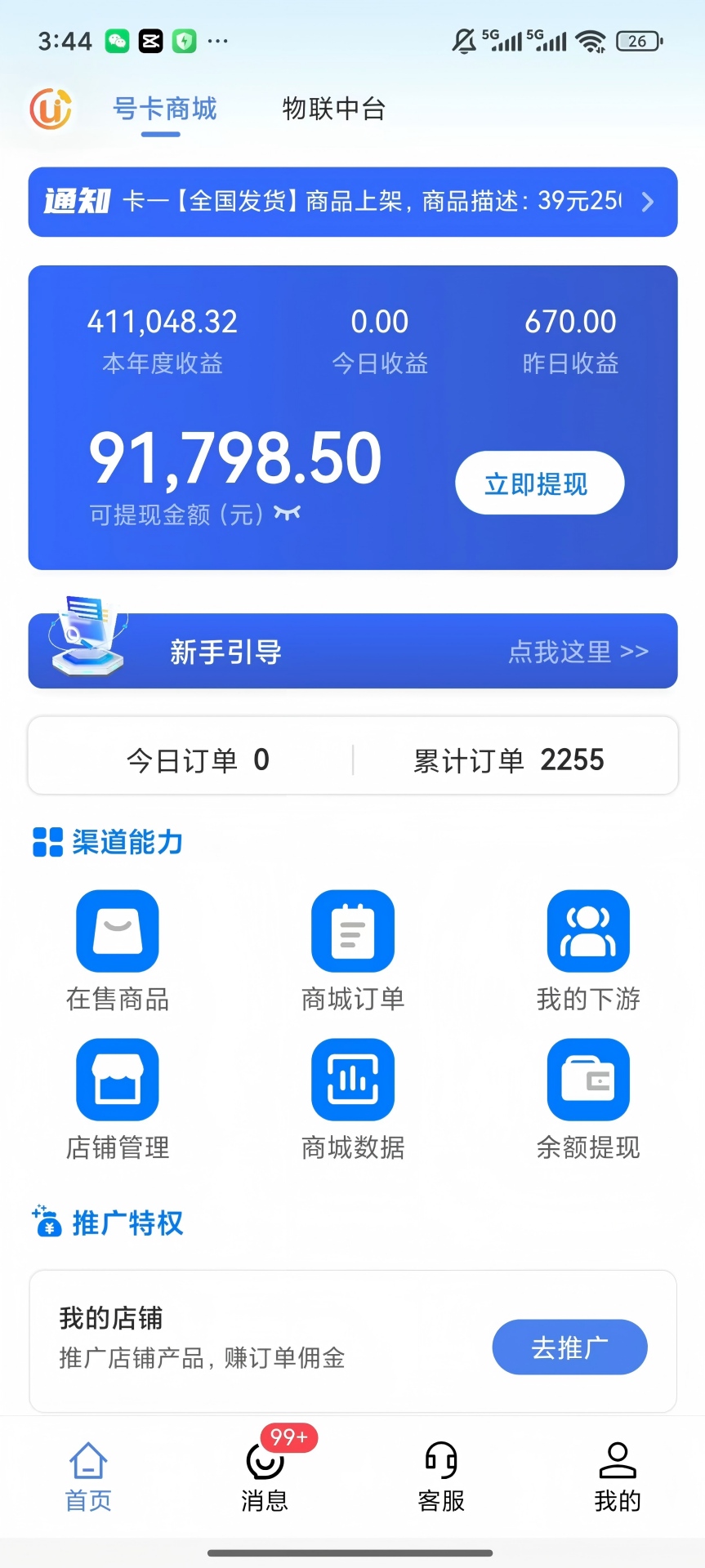Open 余额提现 (balance withdrawal)
The height and width of the screenshot is (1568, 705).
[588, 1098]
